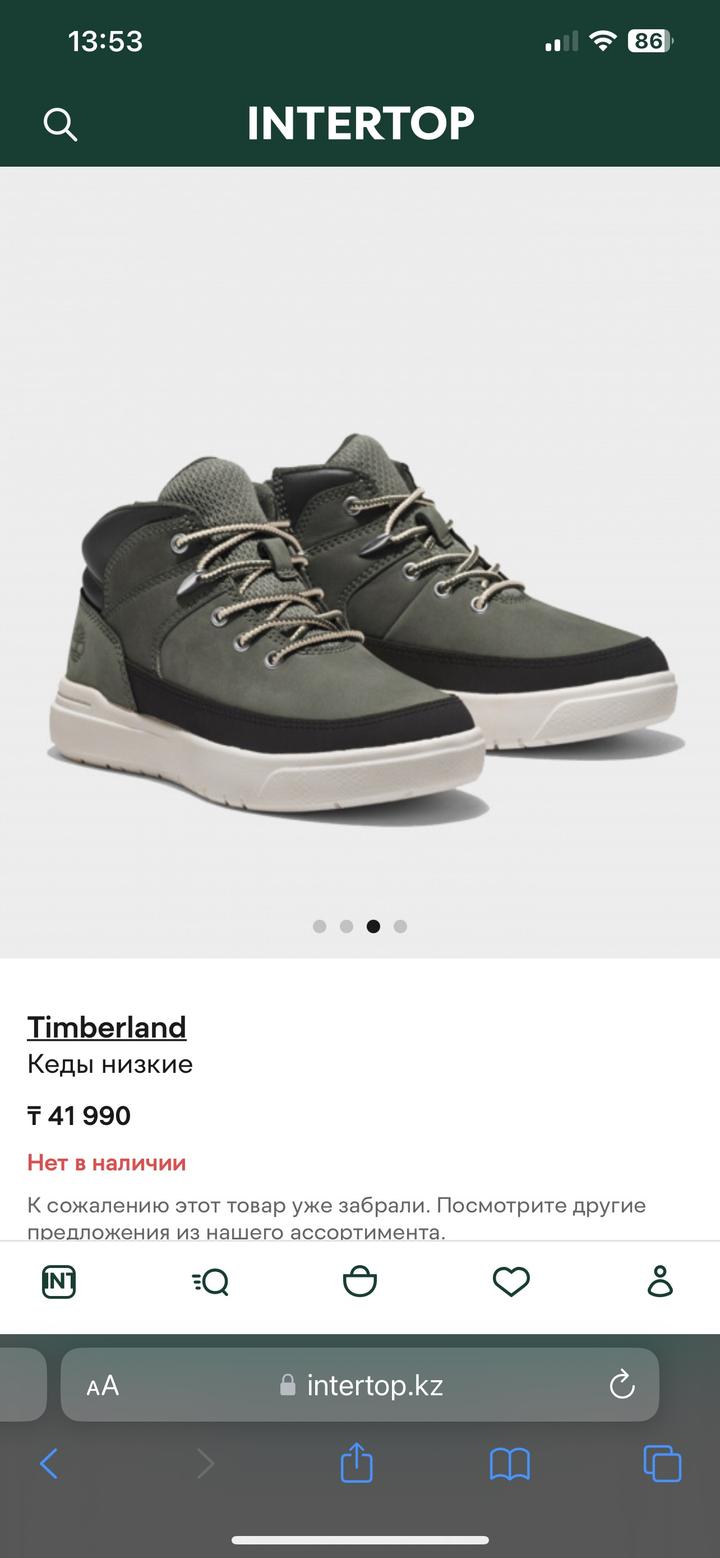Screen dimensions: 720x1558
Task: Go back to the previous page
Action: [49, 1465]
